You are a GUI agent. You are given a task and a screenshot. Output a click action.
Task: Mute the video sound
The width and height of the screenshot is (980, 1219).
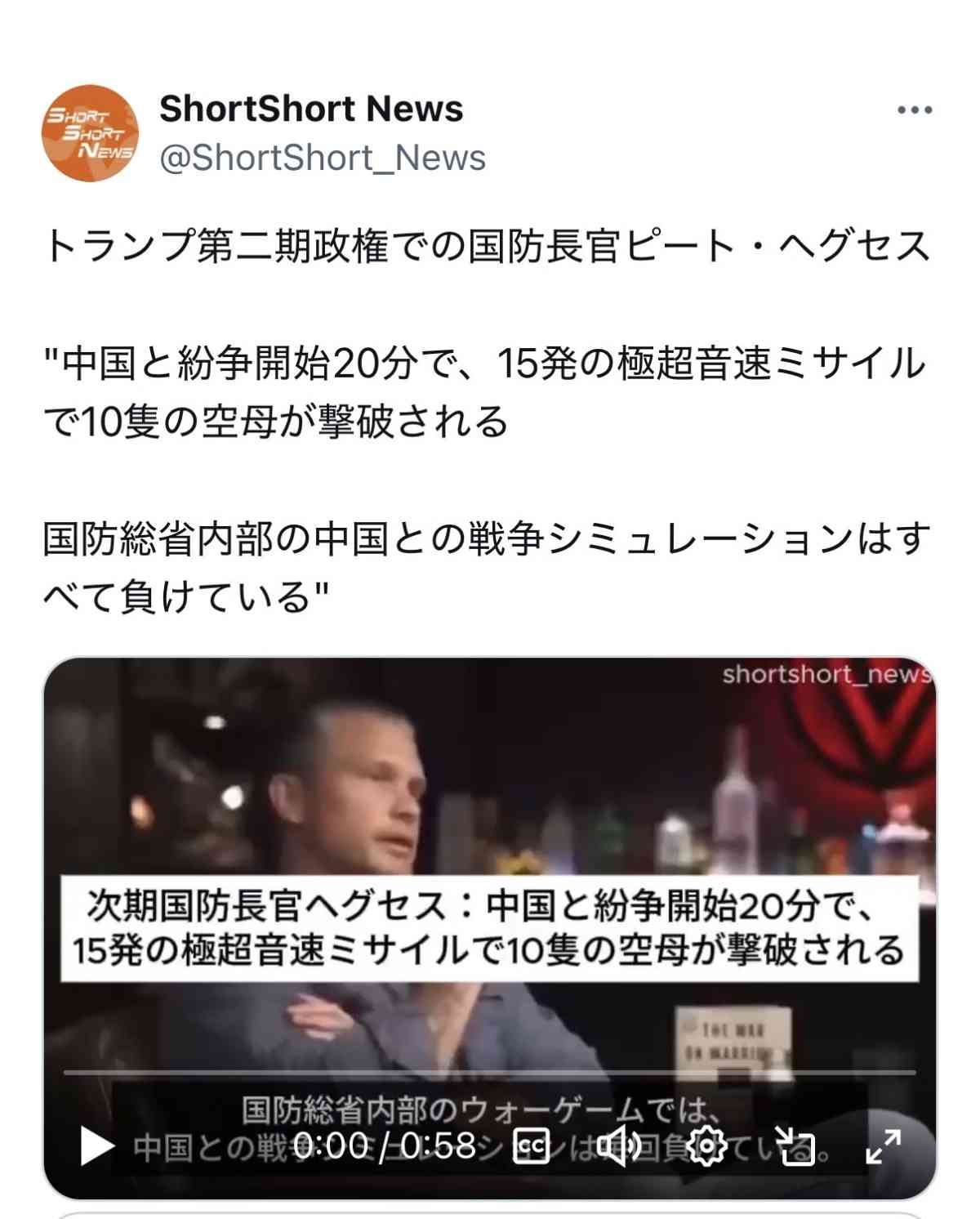coord(619,1146)
